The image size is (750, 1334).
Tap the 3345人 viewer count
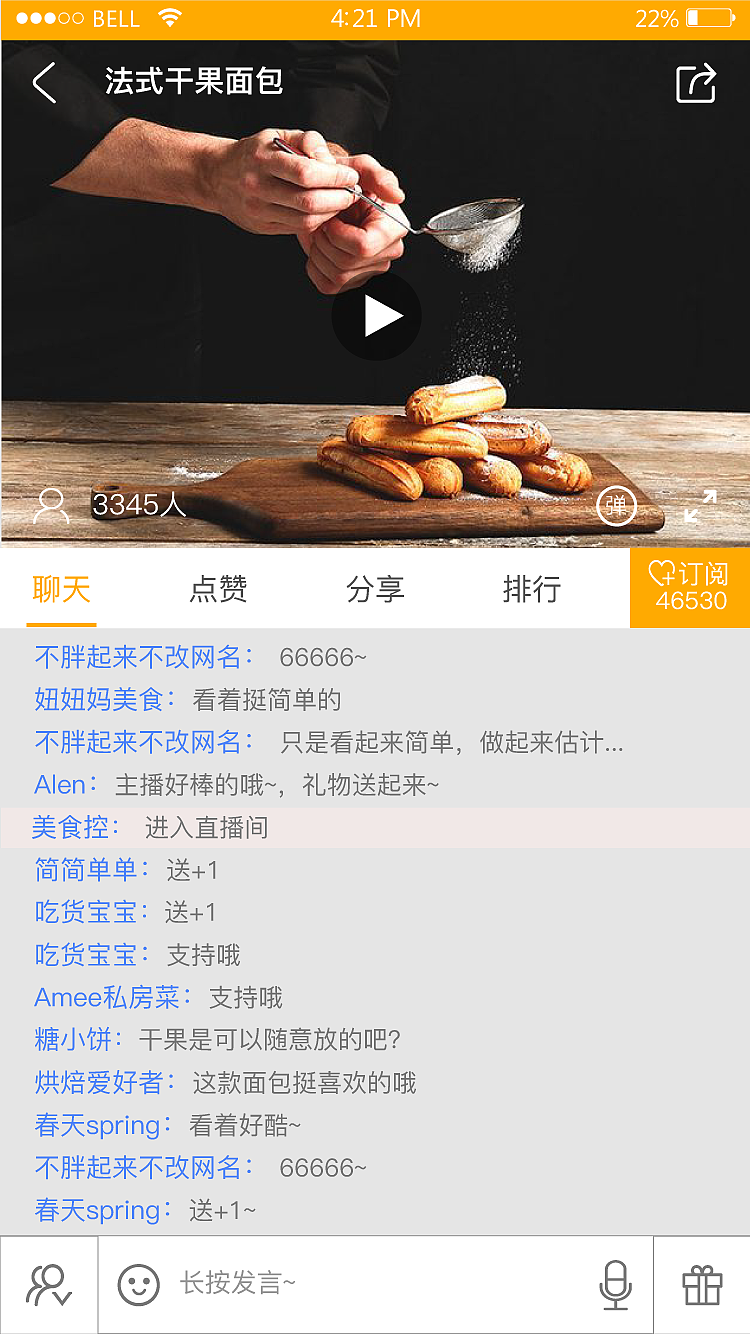pos(136,506)
